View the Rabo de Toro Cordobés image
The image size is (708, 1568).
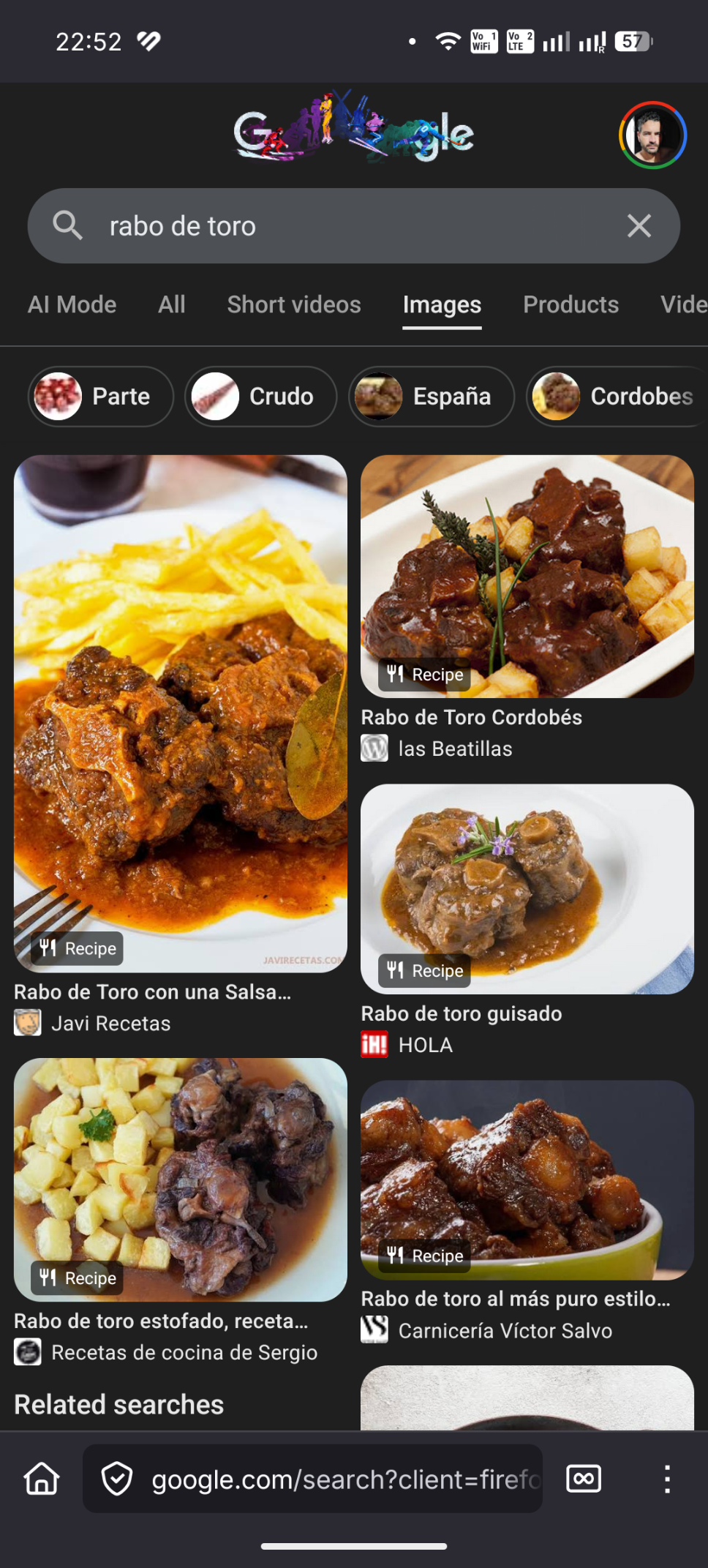pyautogui.click(x=527, y=577)
